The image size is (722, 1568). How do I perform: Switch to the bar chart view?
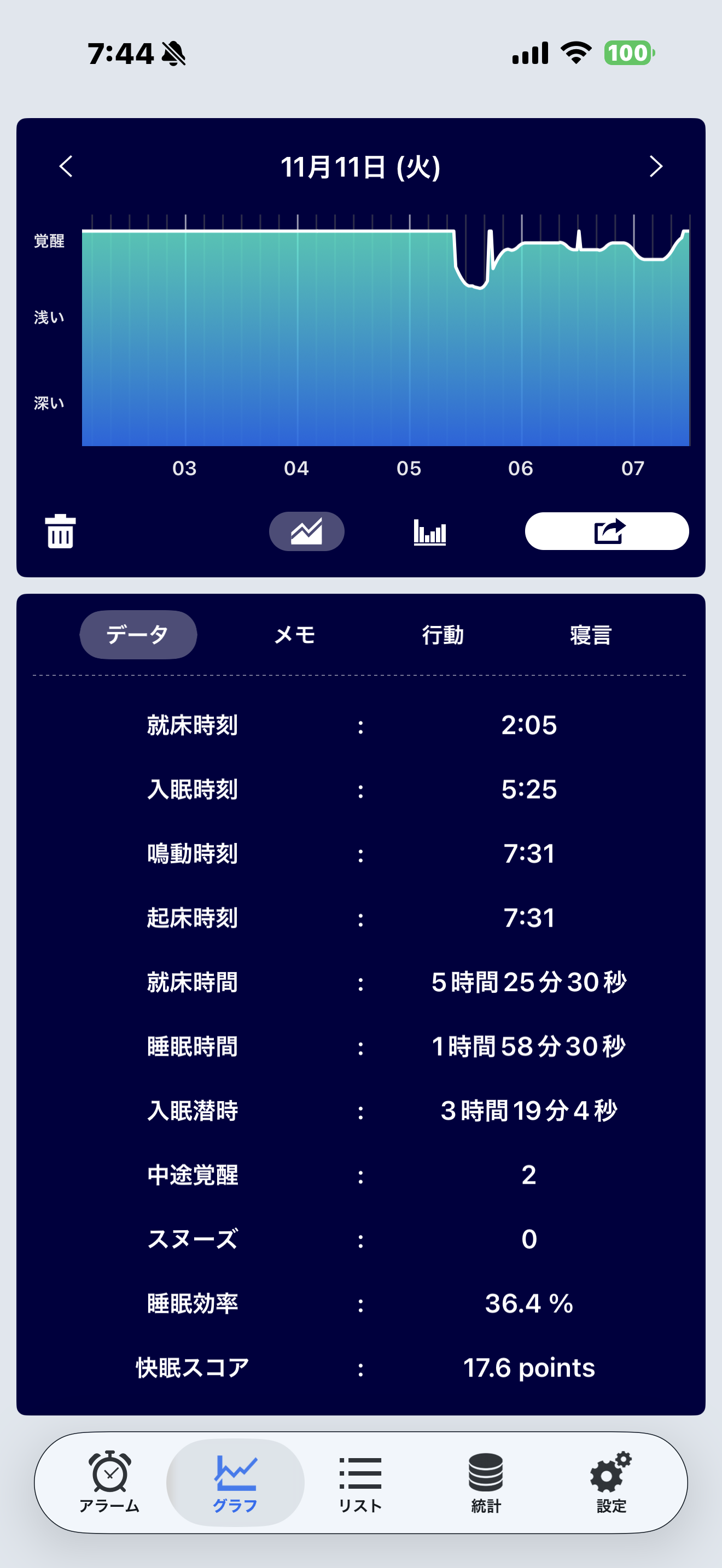[x=430, y=531]
